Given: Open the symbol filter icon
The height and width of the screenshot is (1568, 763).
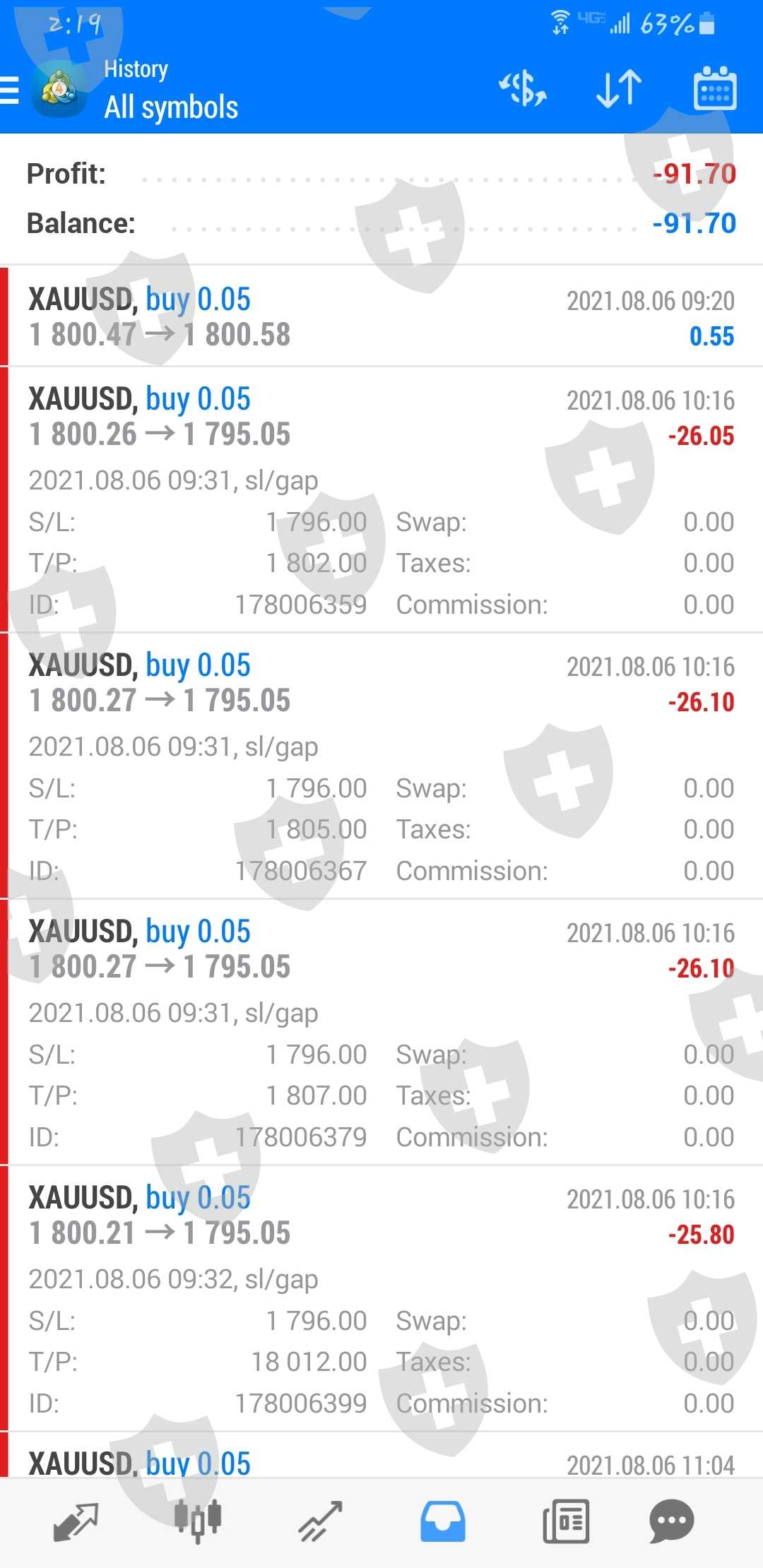Looking at the screenshot, I should click(523, 89).
